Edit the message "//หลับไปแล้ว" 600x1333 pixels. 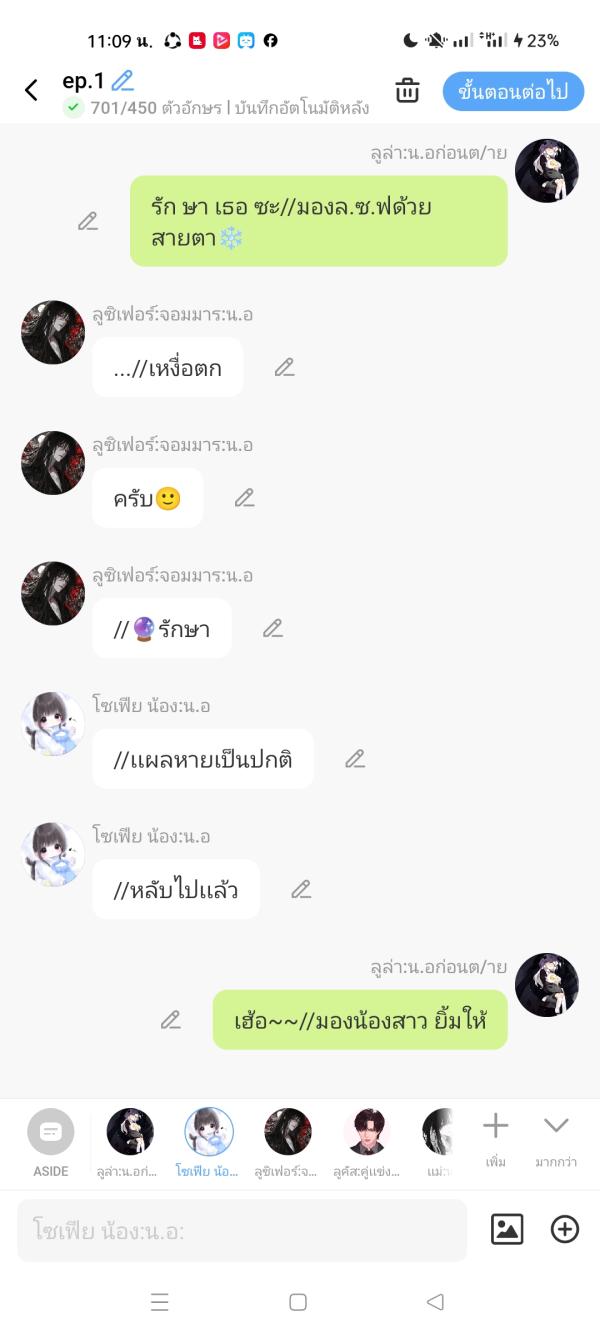(x=301, y=889)
